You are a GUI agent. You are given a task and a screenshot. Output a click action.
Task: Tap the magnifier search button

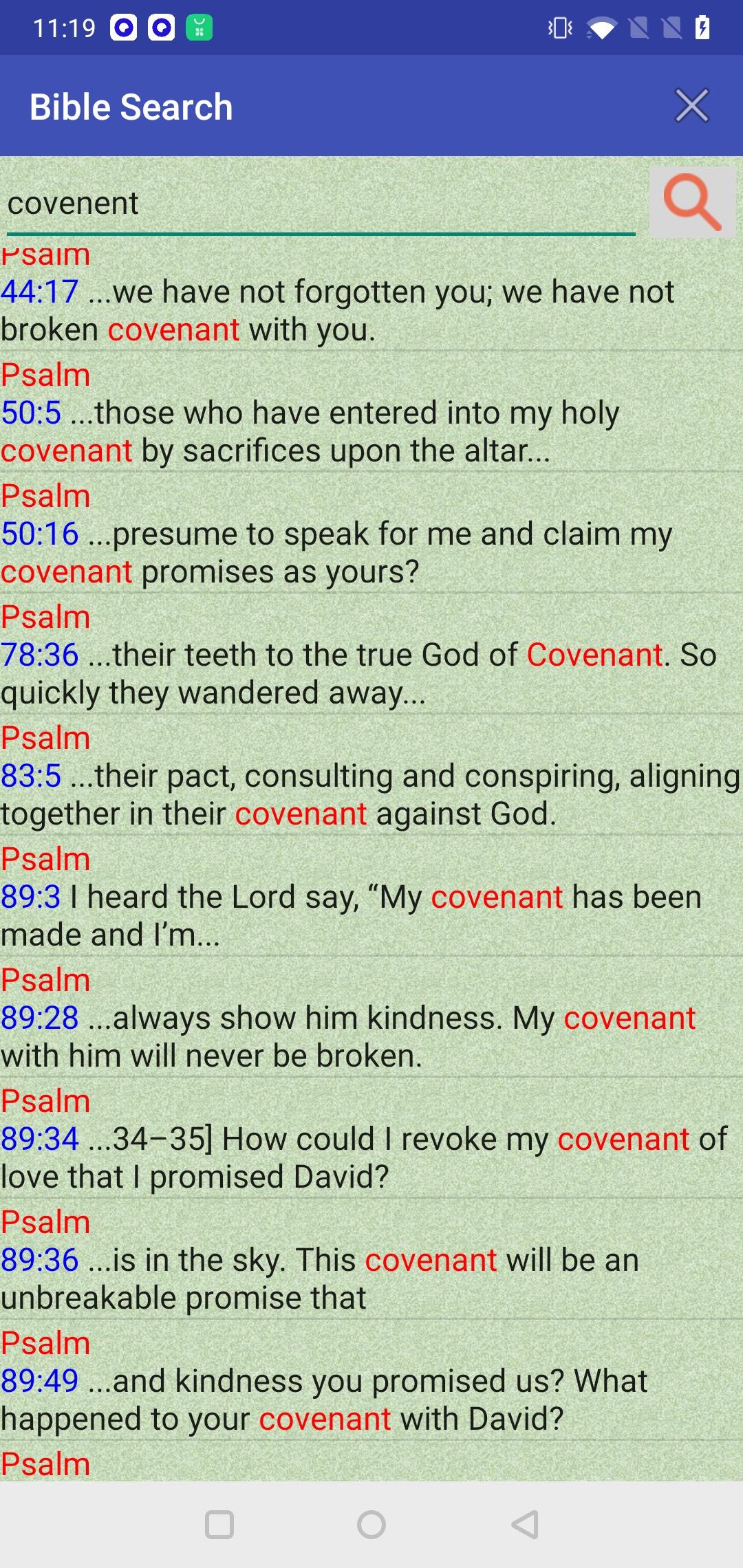(692, 202)
